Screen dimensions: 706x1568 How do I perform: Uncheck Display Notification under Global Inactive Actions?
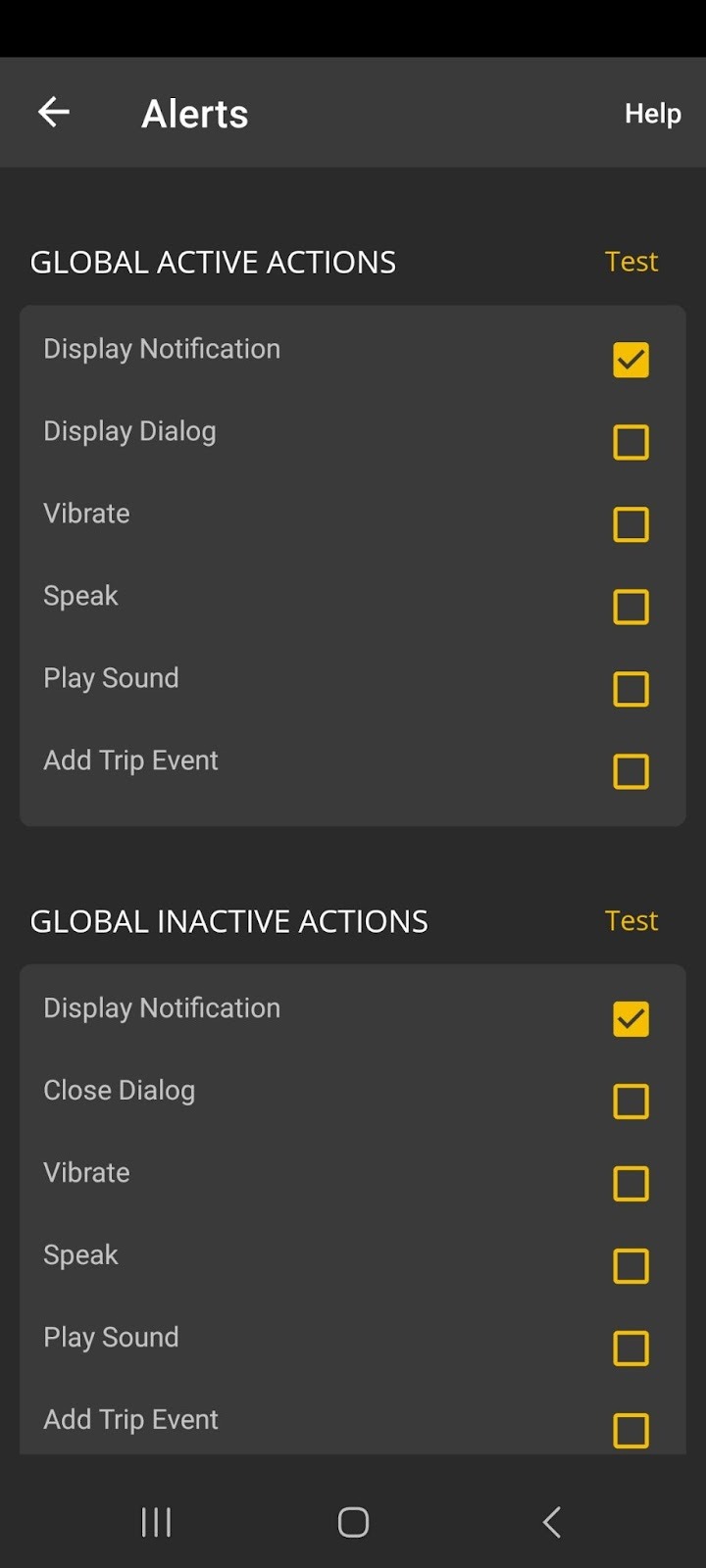631,1019
